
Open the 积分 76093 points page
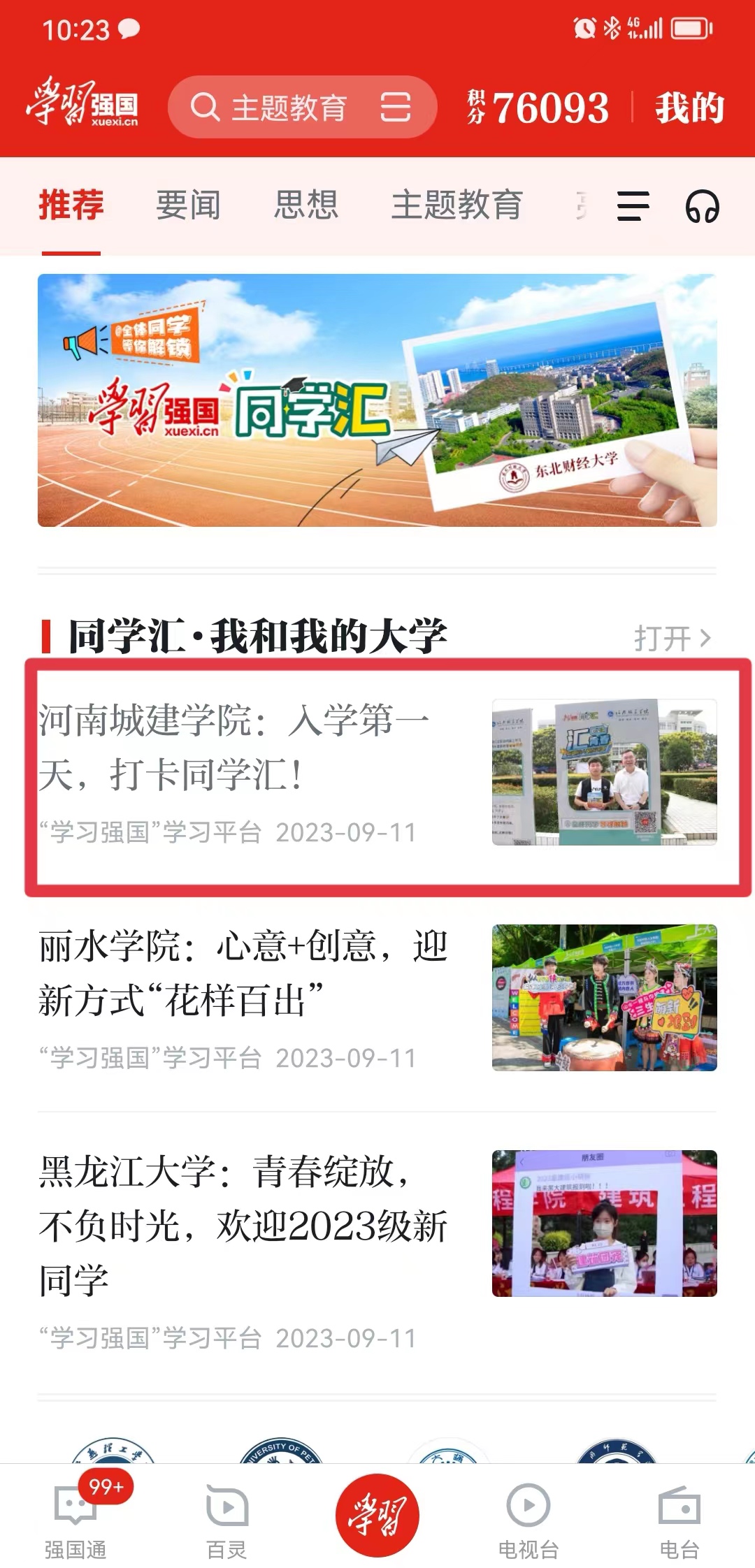538,108
